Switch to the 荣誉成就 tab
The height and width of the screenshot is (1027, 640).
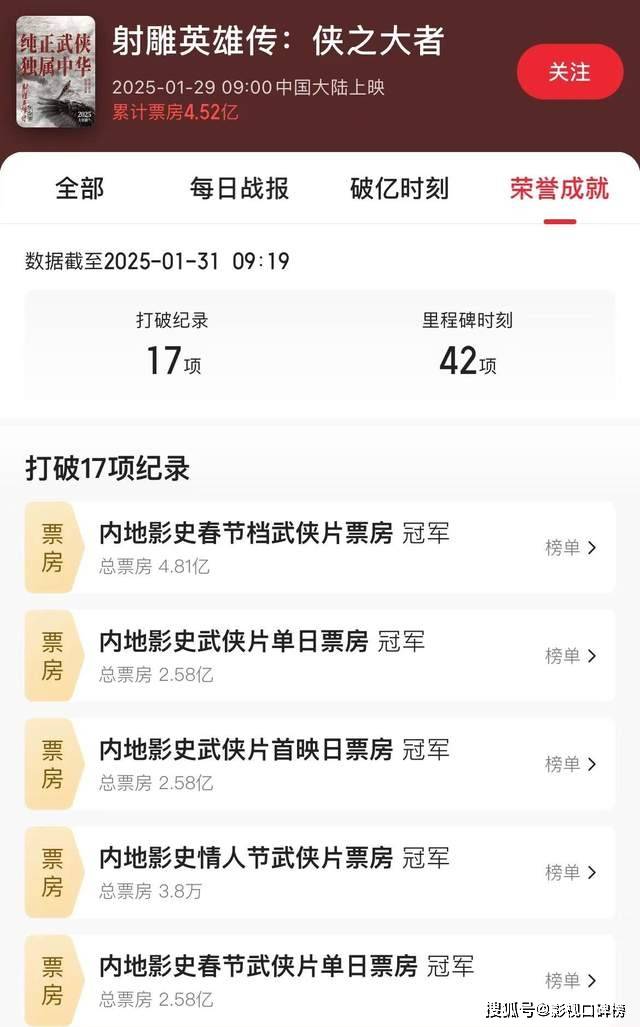pos(559,188)
